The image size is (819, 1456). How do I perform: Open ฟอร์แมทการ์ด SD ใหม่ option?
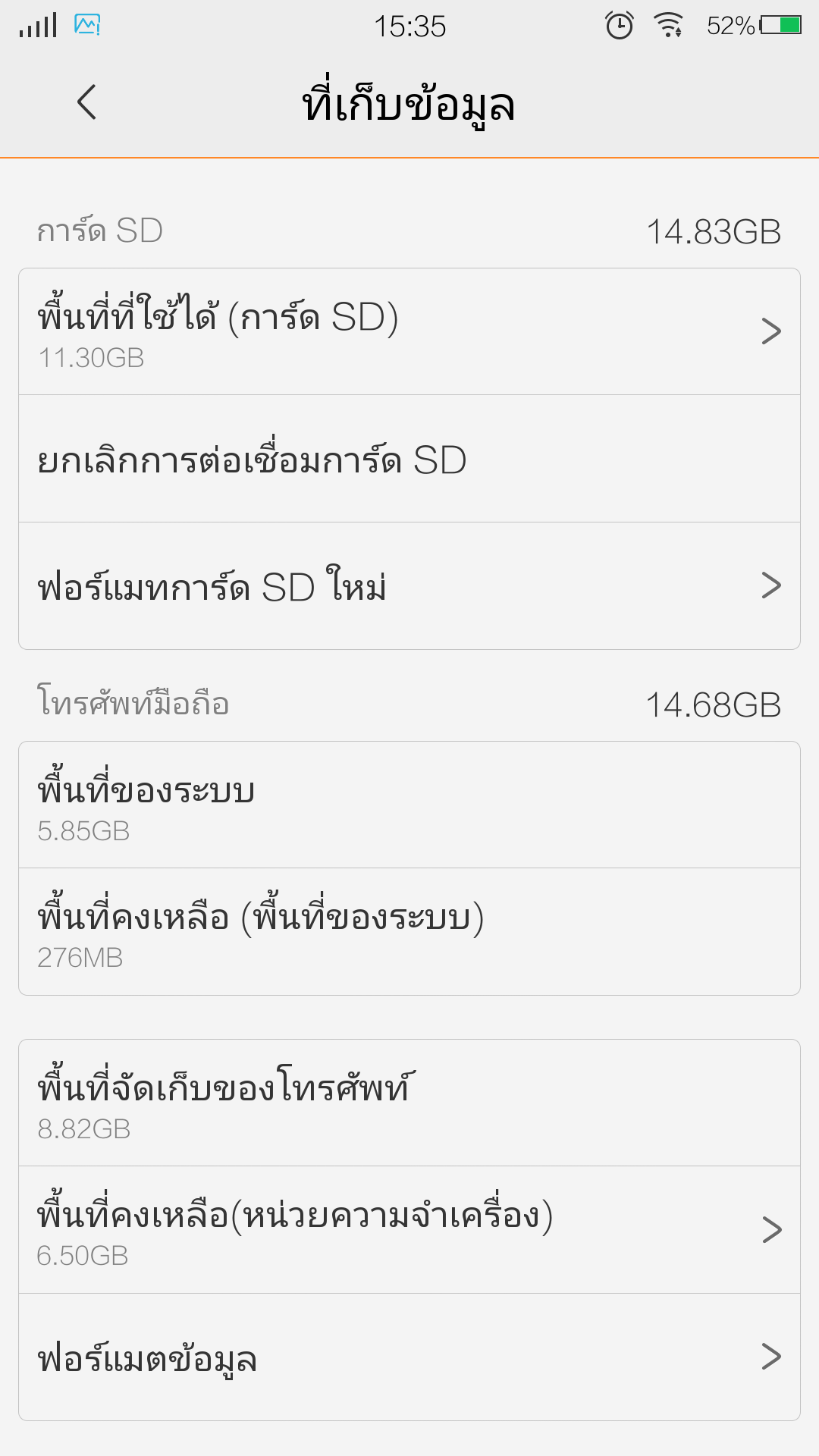coord(409,586)
